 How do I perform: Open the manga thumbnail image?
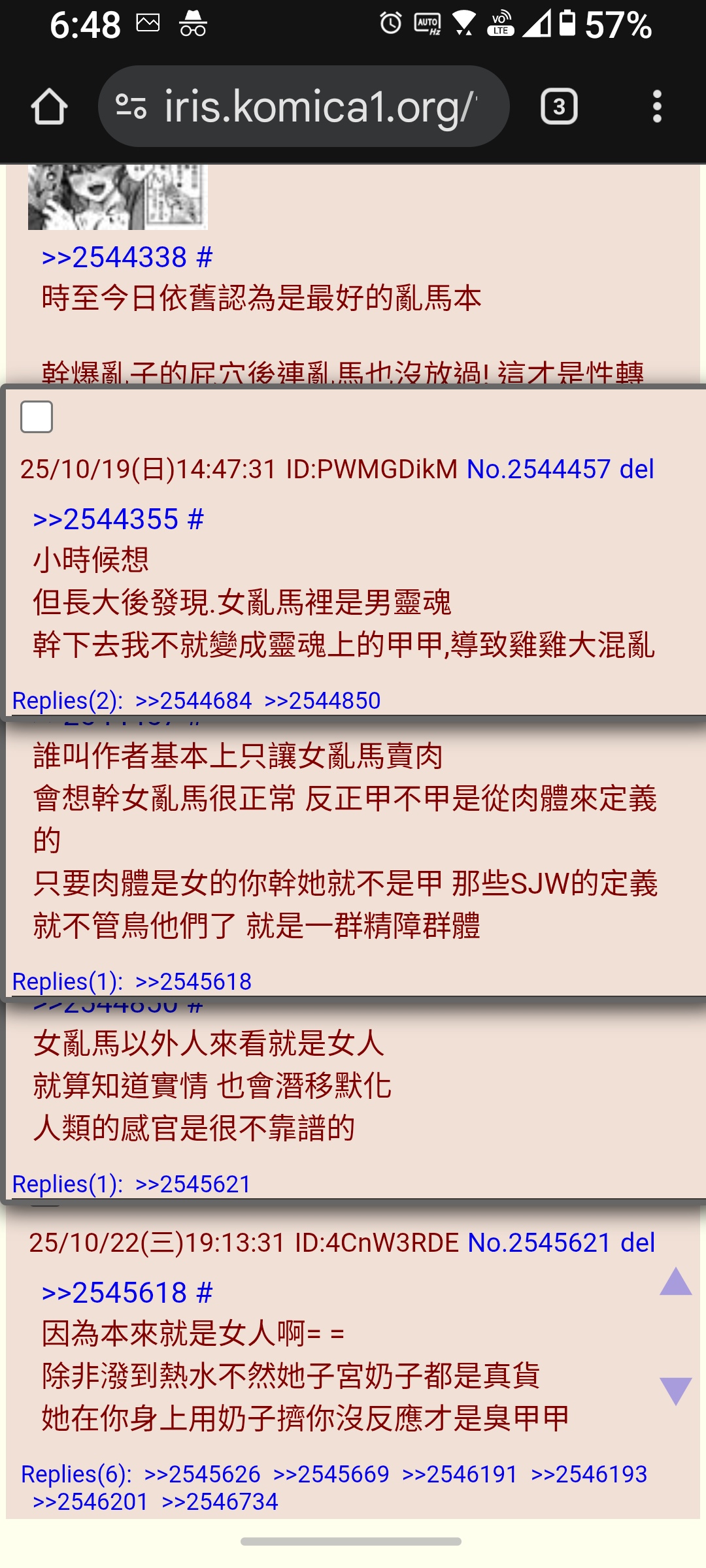point(118,197)
